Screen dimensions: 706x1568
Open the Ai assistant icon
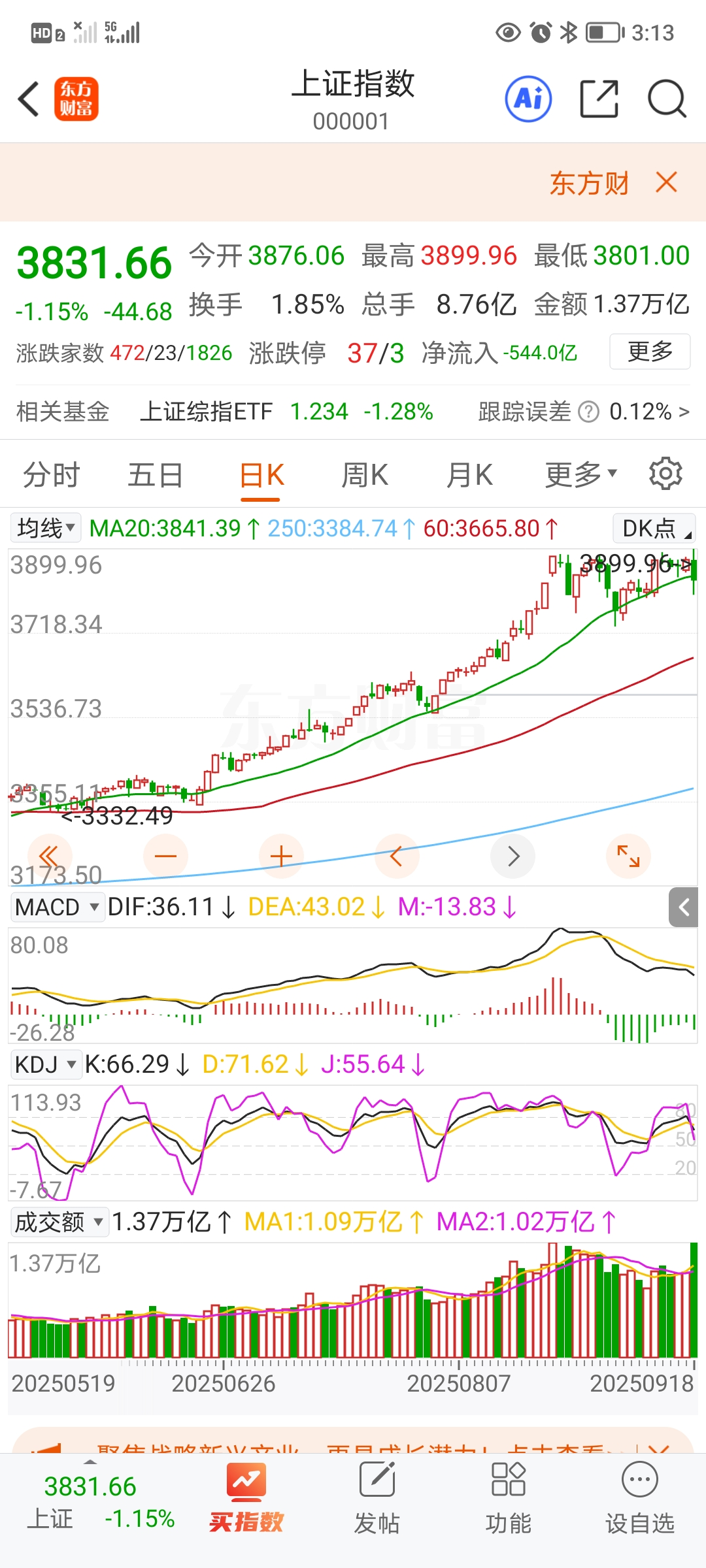528,99
